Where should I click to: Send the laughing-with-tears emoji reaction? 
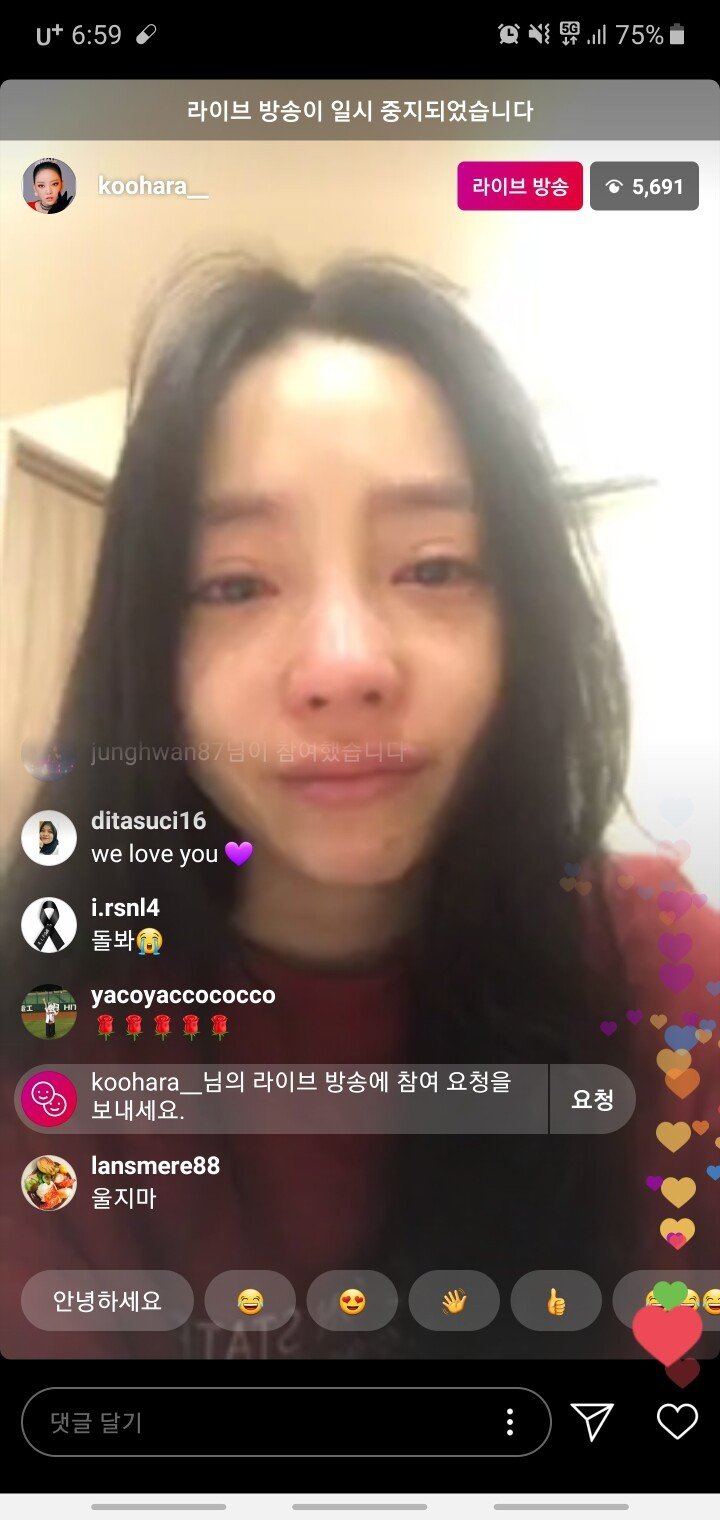250,1301
